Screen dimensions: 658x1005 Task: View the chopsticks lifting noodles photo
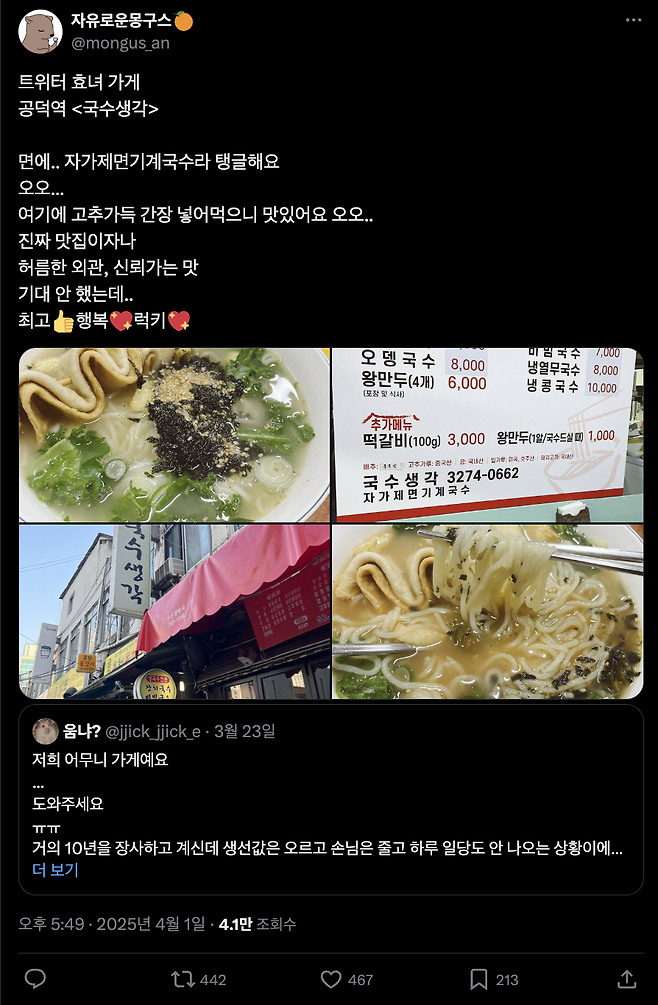coord(487,612)
